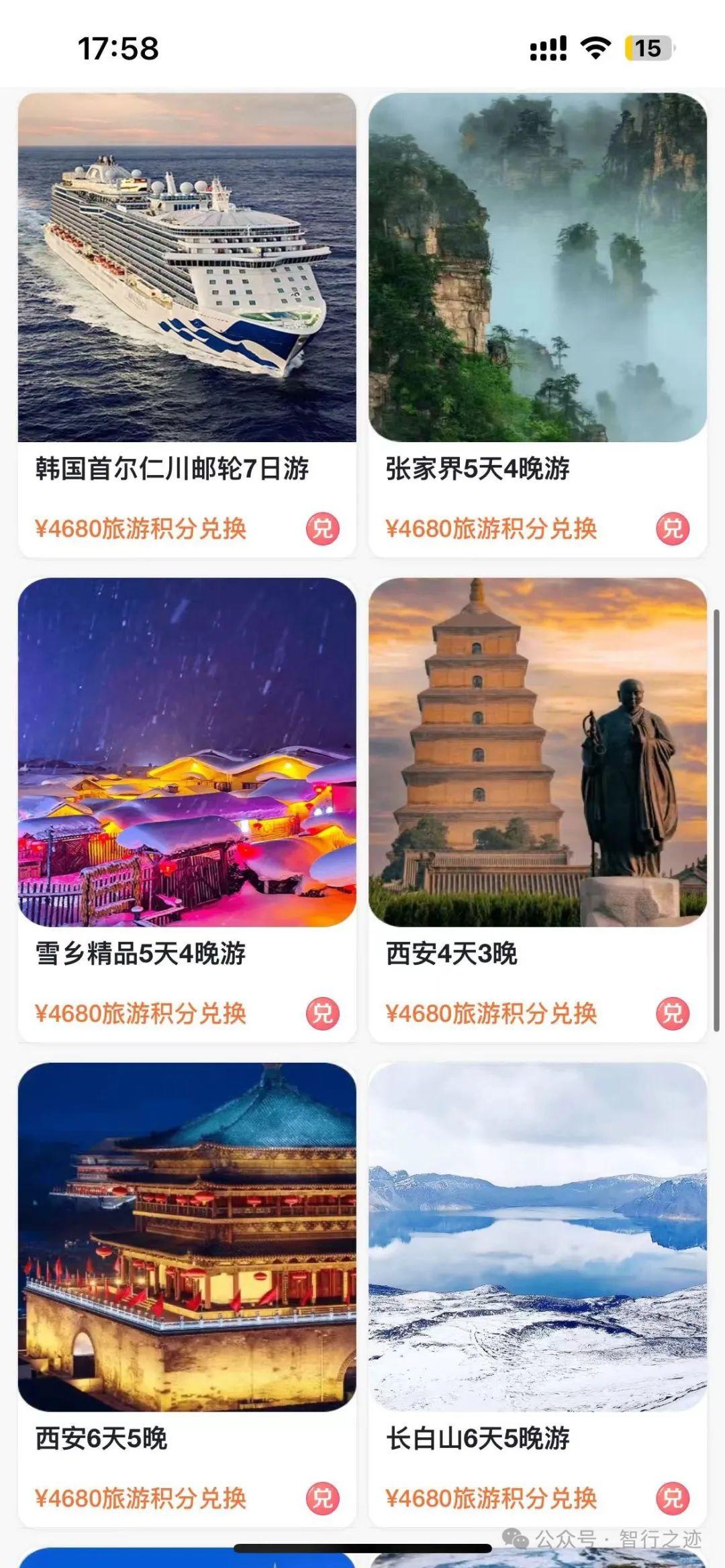Redeem 长白山6天5晚游 using the 兑 button
The image size is (725, 1568).
coord(673,1498)
